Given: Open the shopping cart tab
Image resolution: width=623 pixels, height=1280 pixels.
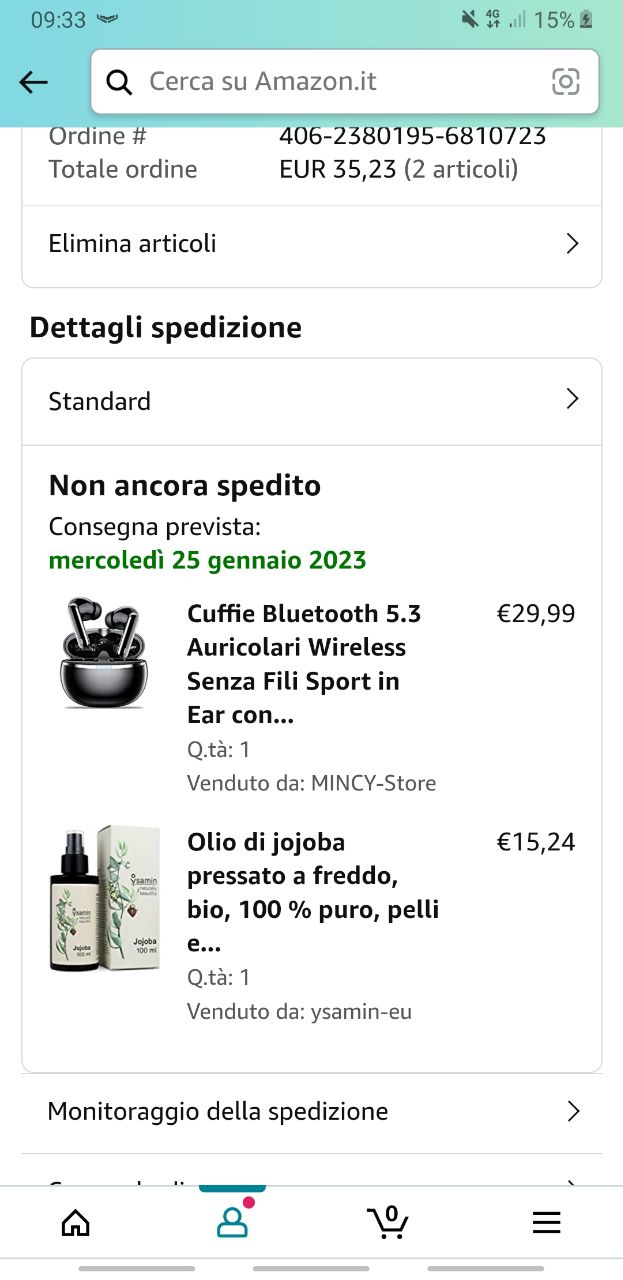Looking at the screenshot, I should 387,1222.
